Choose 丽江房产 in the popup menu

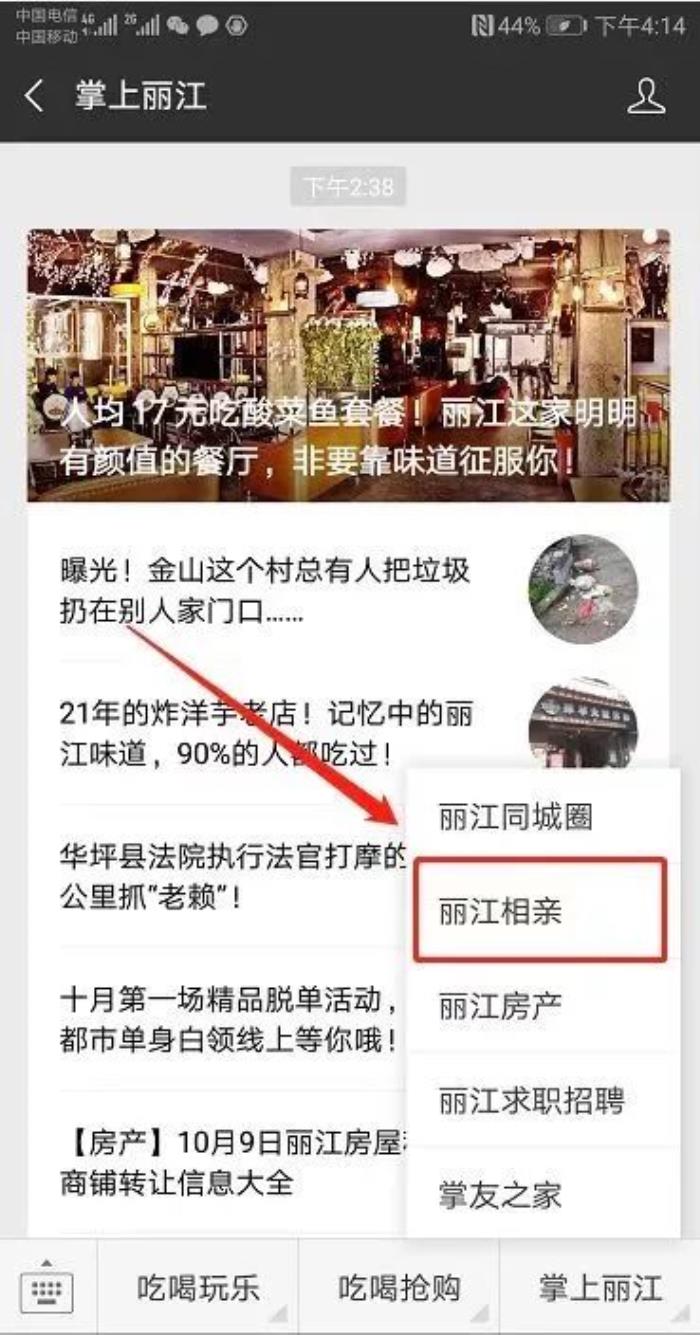click(515, 1006)
